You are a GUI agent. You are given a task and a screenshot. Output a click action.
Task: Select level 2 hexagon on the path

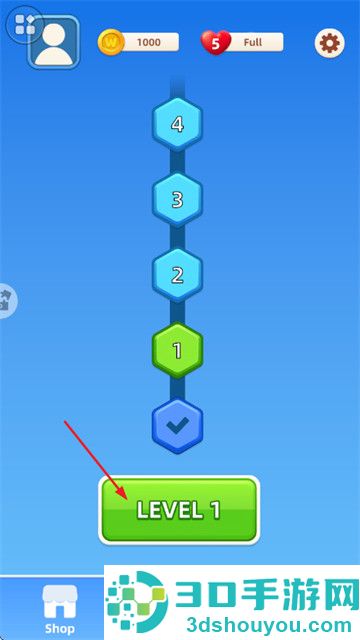point(178,275)
